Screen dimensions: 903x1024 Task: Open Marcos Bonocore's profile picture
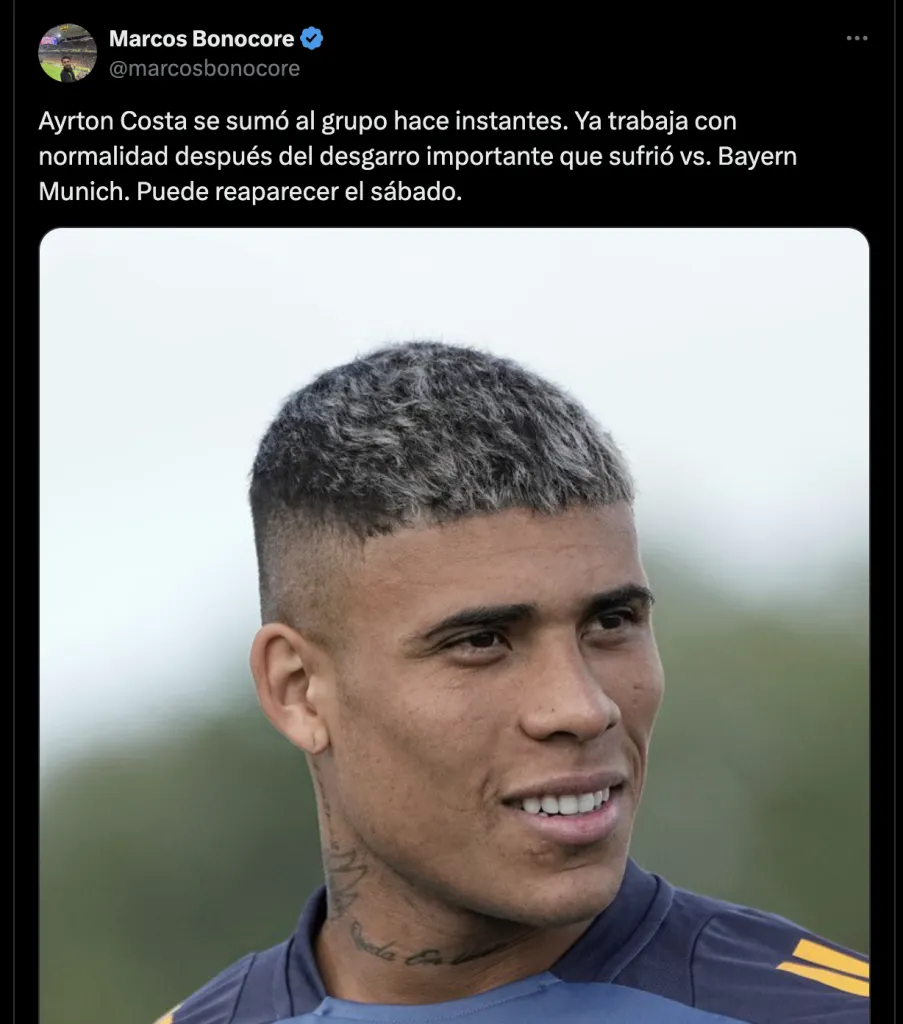(67, 53)
